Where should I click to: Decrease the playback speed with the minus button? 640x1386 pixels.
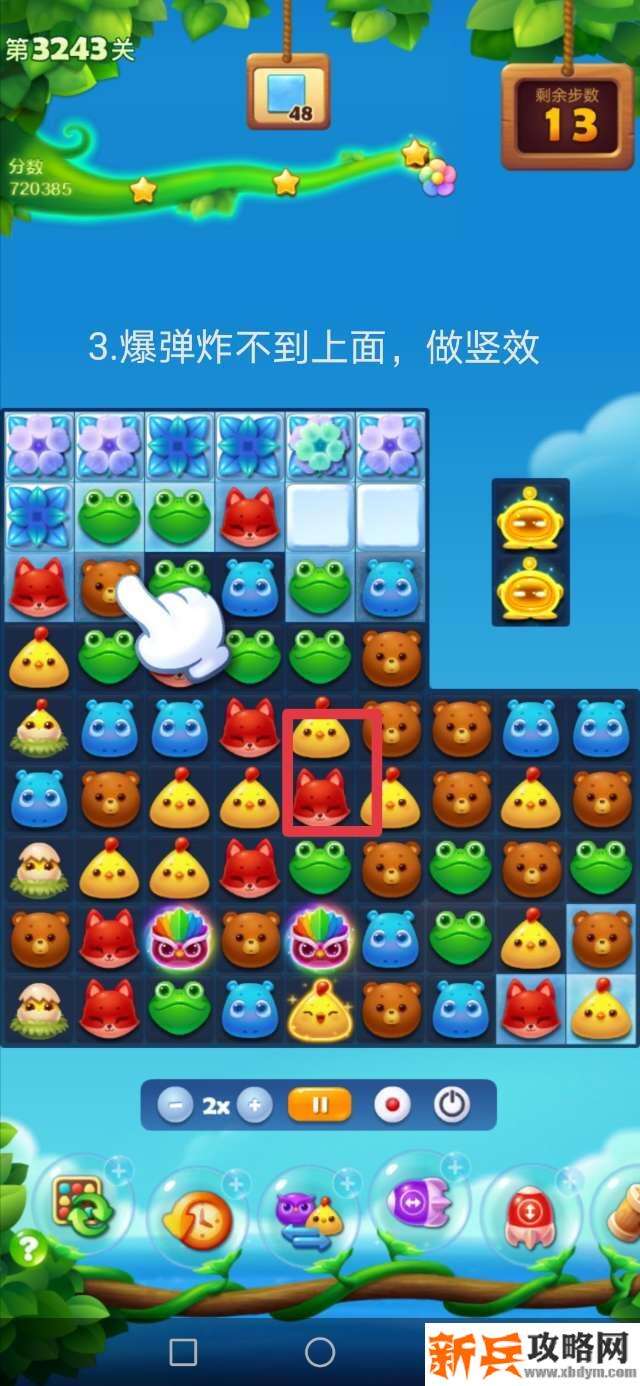point(175,1105)
